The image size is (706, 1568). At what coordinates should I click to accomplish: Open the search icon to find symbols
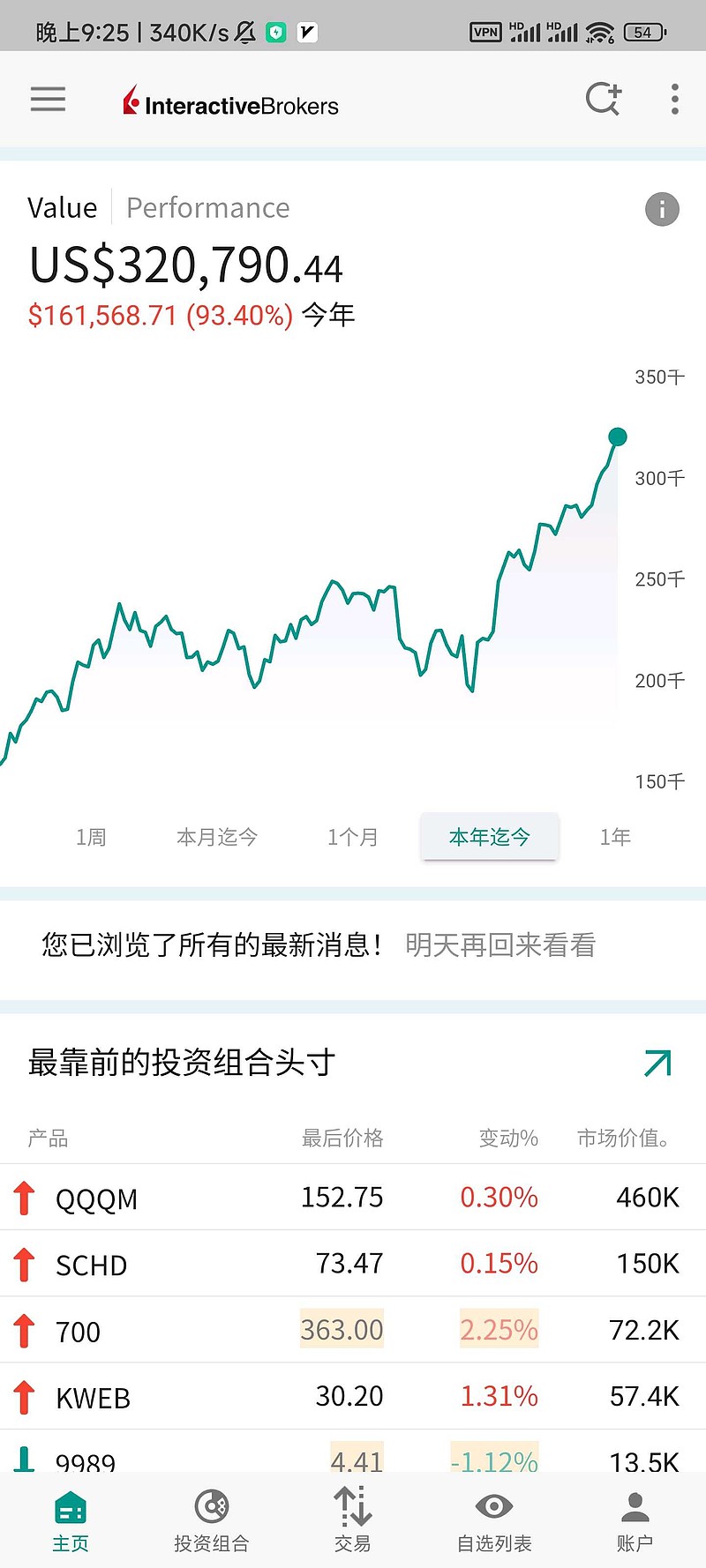point(604,99)
